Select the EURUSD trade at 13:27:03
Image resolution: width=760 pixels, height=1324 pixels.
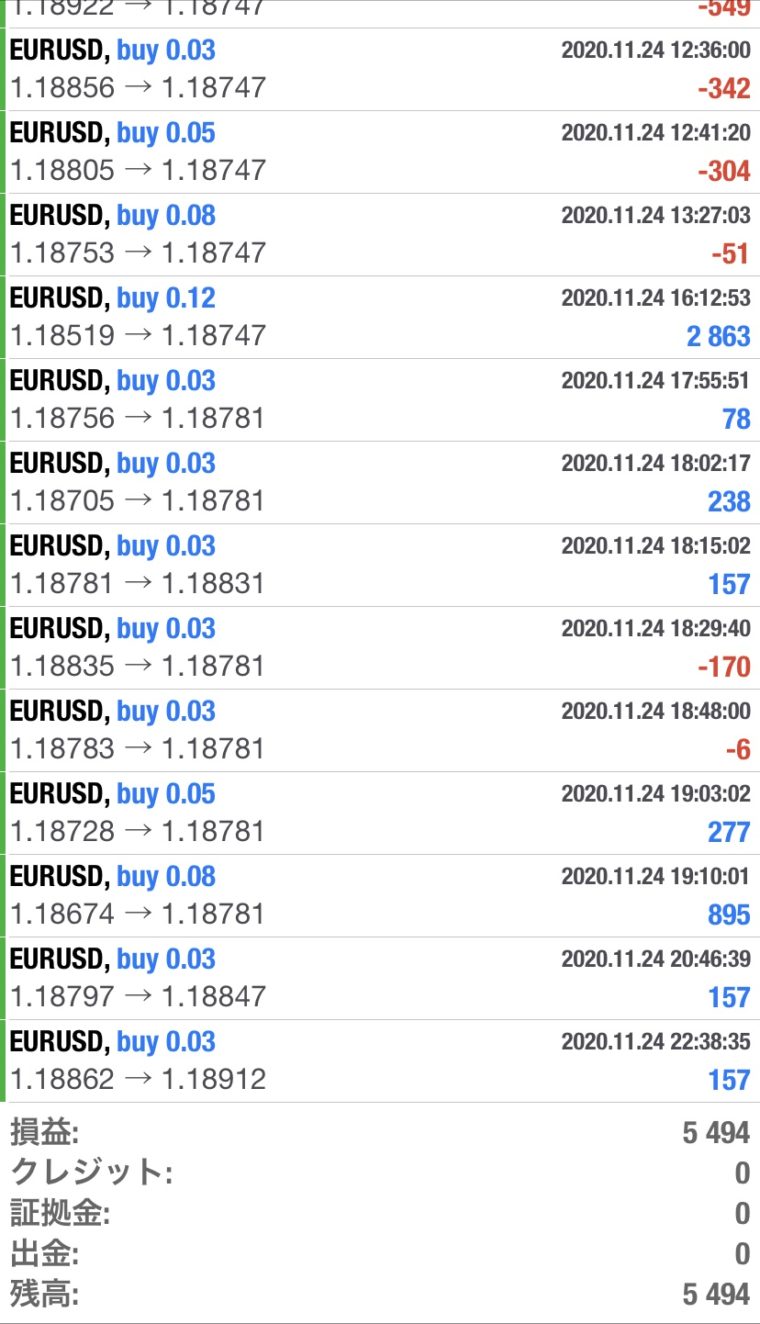coord(380,235)
